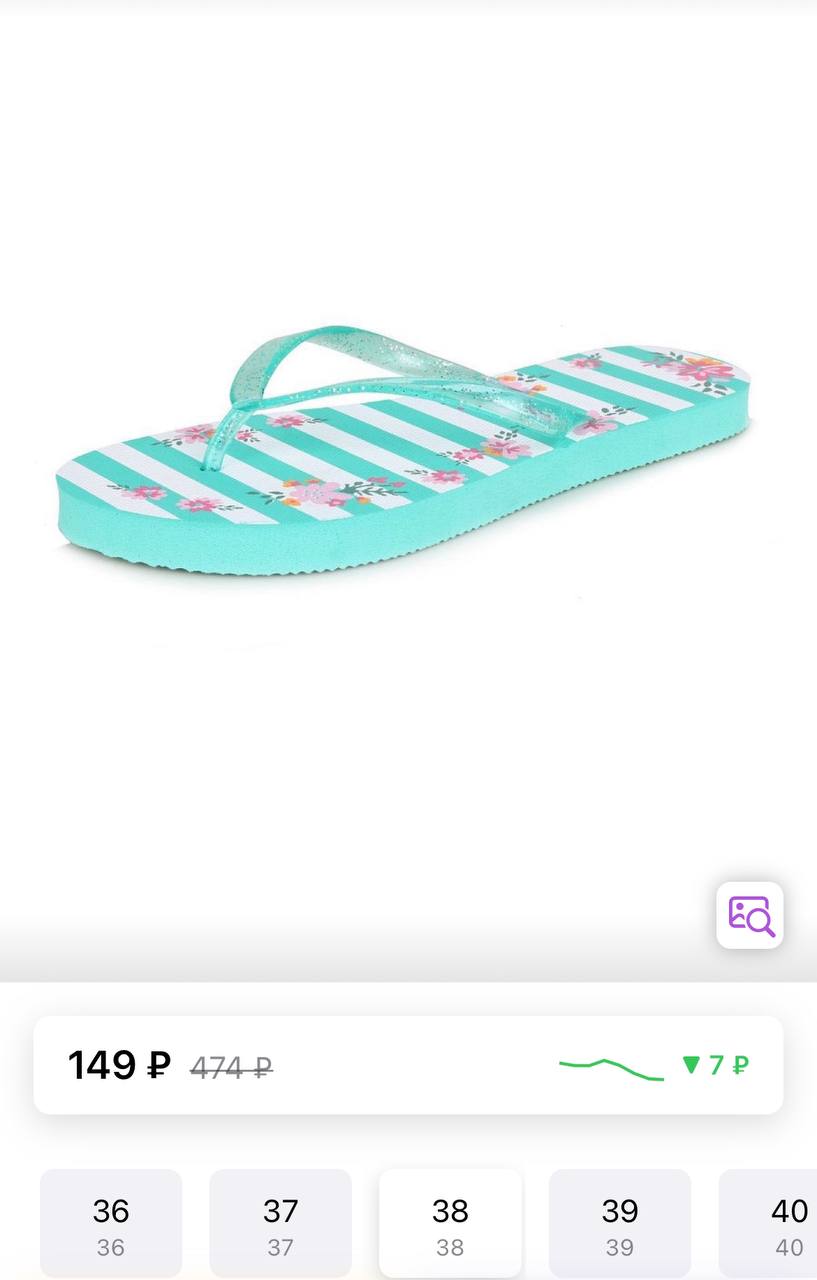Open the similar image search icon
The height and width of the screenshot is (1280, 817).
point(750,915)
